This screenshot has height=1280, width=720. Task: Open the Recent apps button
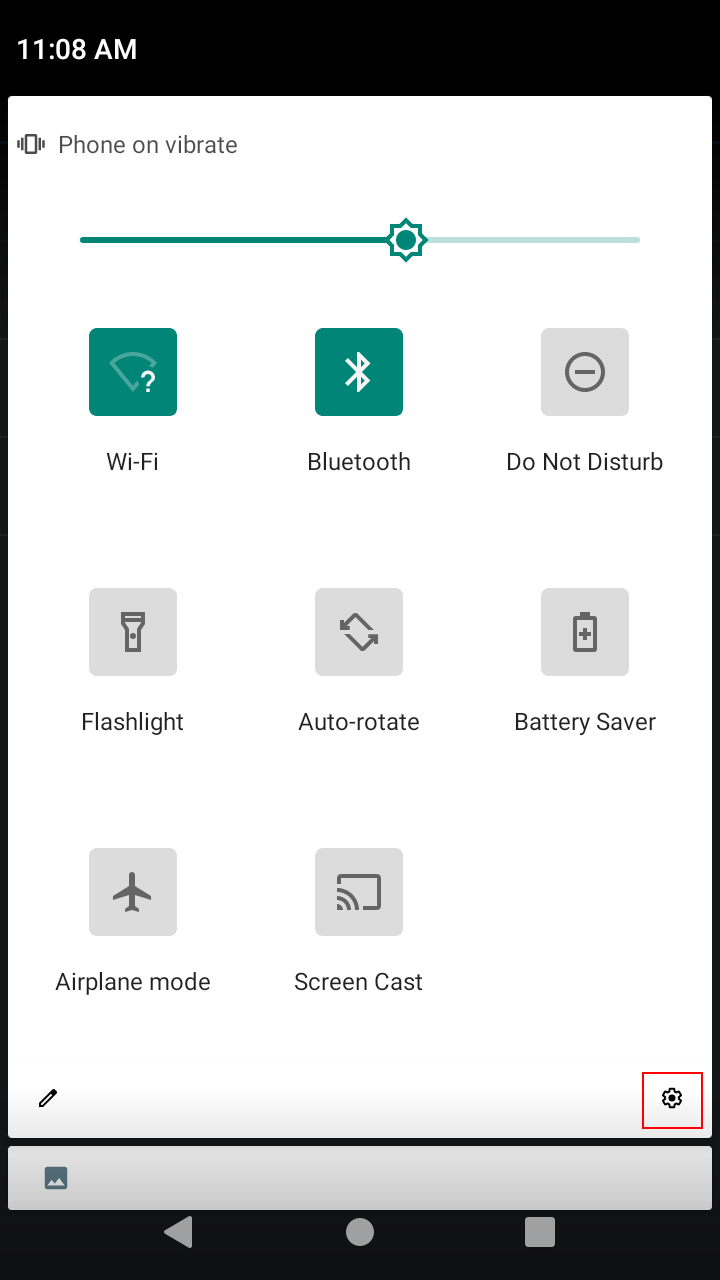539,1232
